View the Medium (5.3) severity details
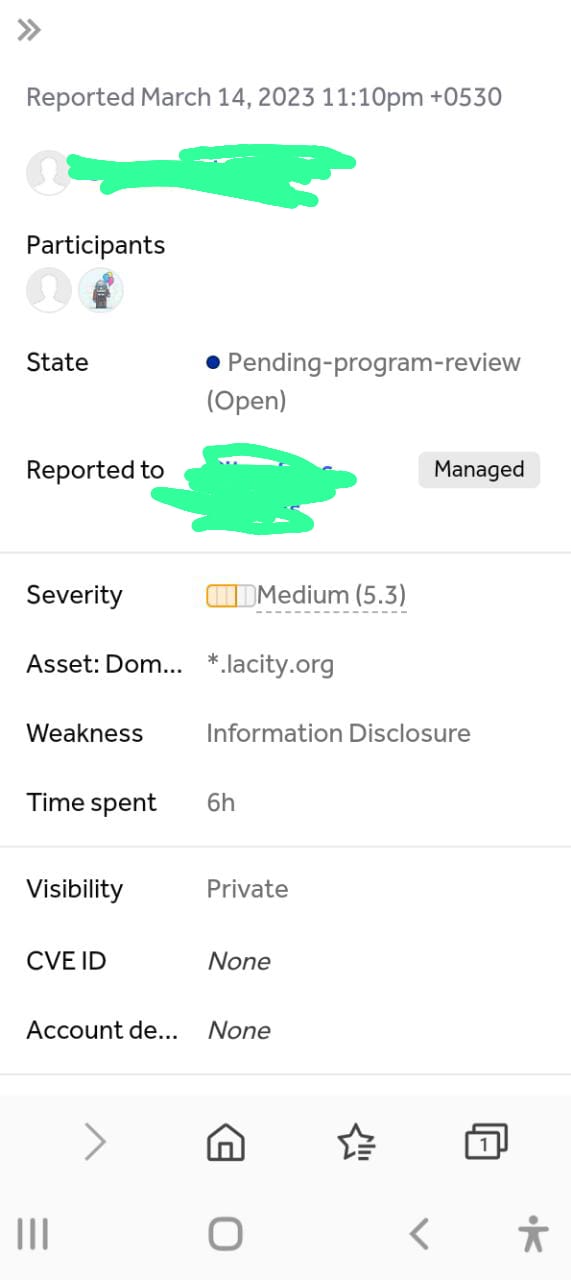The width and height of the screenshot is (571, 1280). pos(331,596)
